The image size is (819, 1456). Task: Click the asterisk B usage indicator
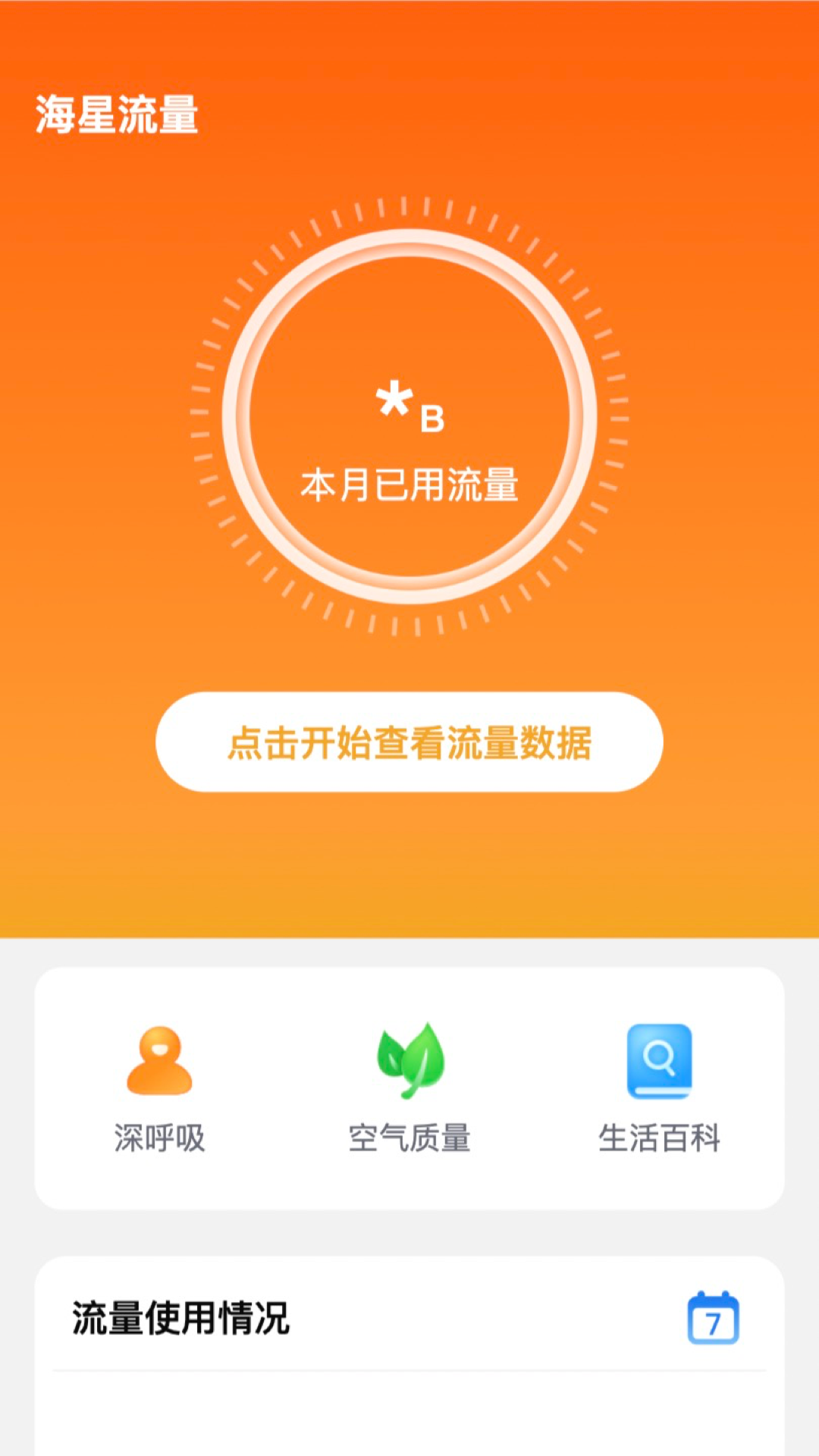[x=409, y=409]
